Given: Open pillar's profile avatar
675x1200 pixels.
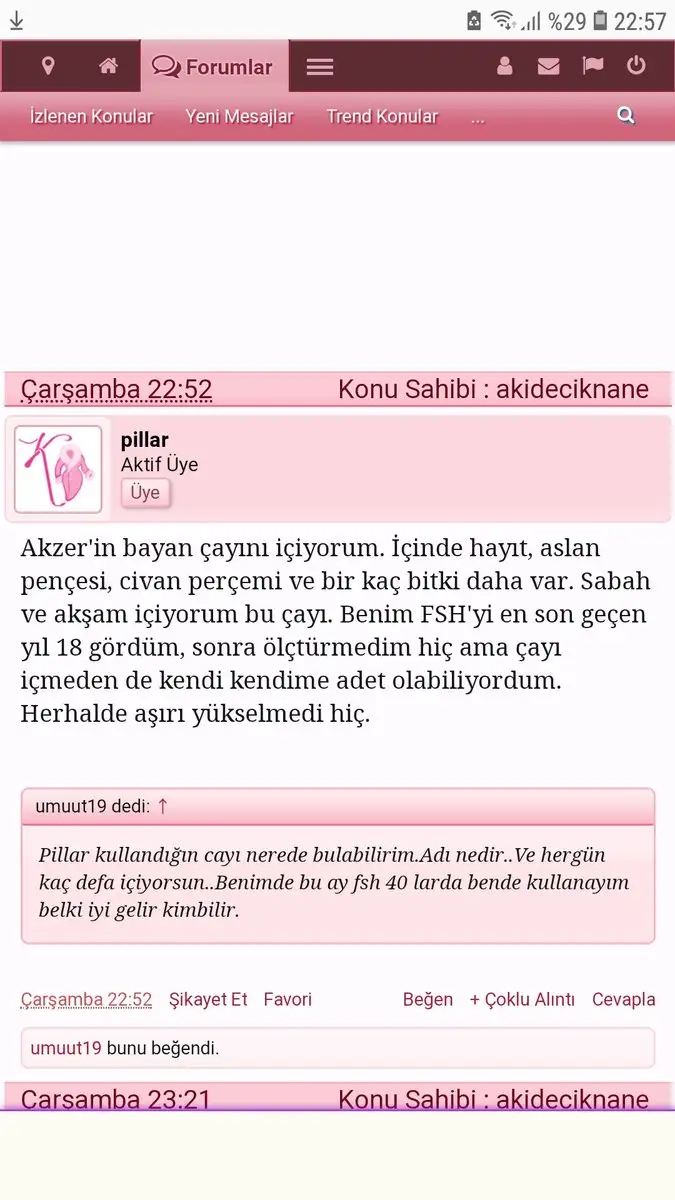Looking at the screenshot, I should [58, 469].
